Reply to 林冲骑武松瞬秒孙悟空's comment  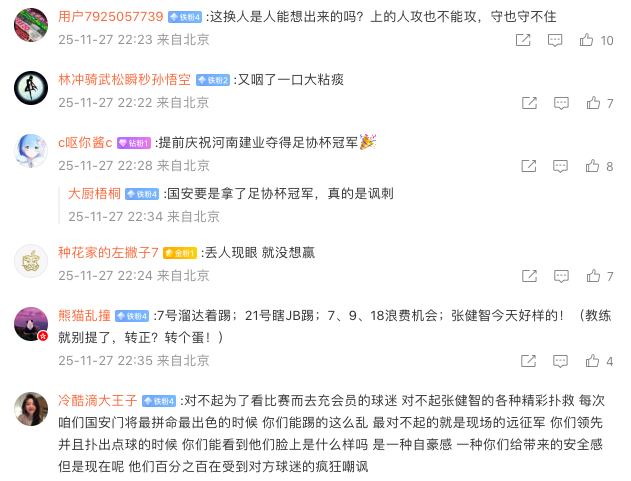[561, 103]
